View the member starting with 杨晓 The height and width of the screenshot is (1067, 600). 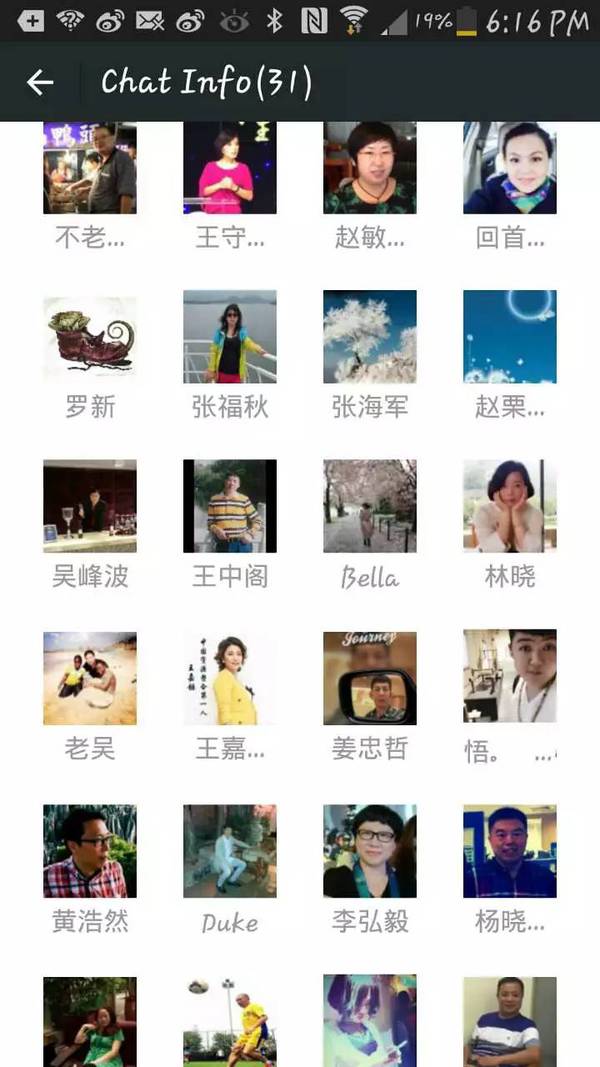510,851
